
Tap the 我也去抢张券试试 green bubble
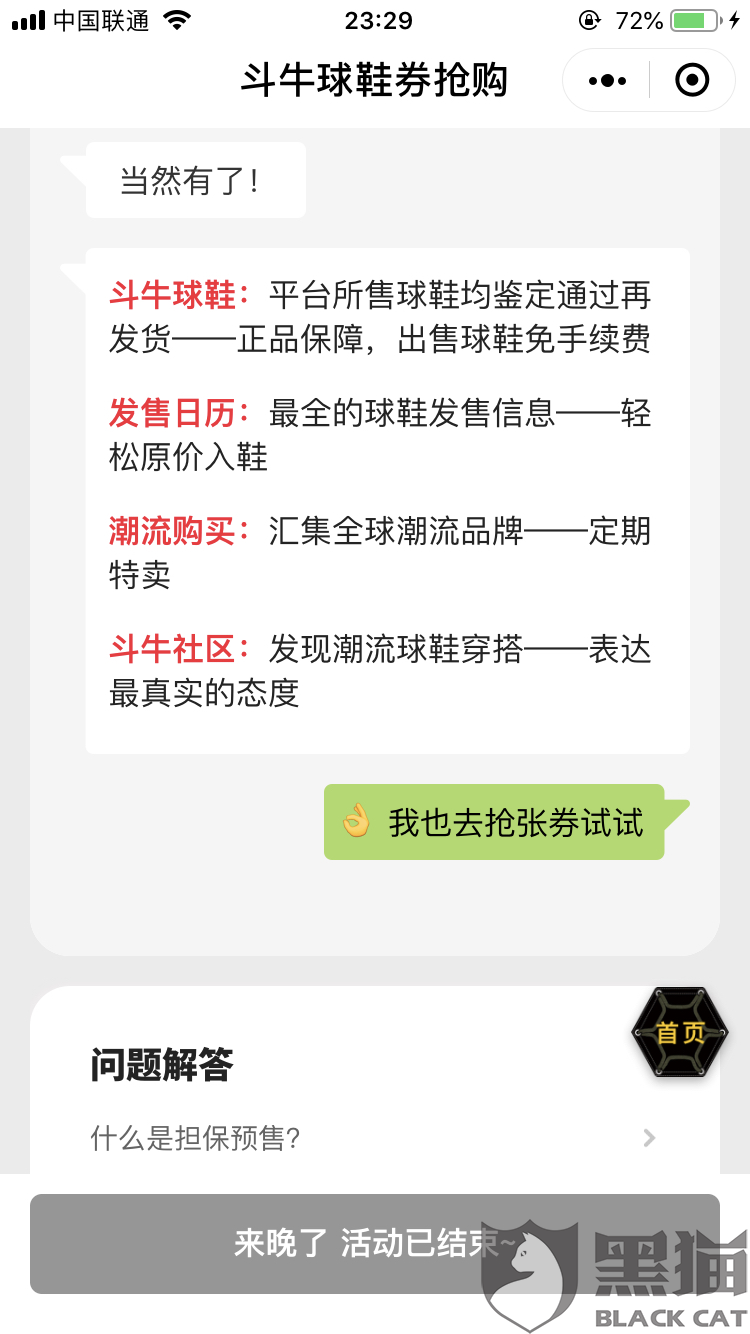pyautogui.click(x=494, y=822)
